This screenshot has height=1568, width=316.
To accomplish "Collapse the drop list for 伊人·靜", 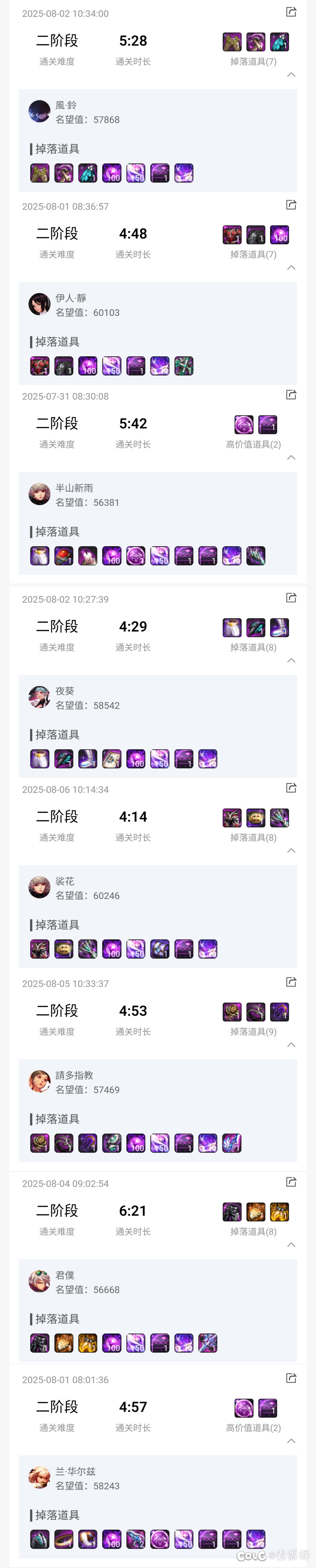I will pos(291,268).
